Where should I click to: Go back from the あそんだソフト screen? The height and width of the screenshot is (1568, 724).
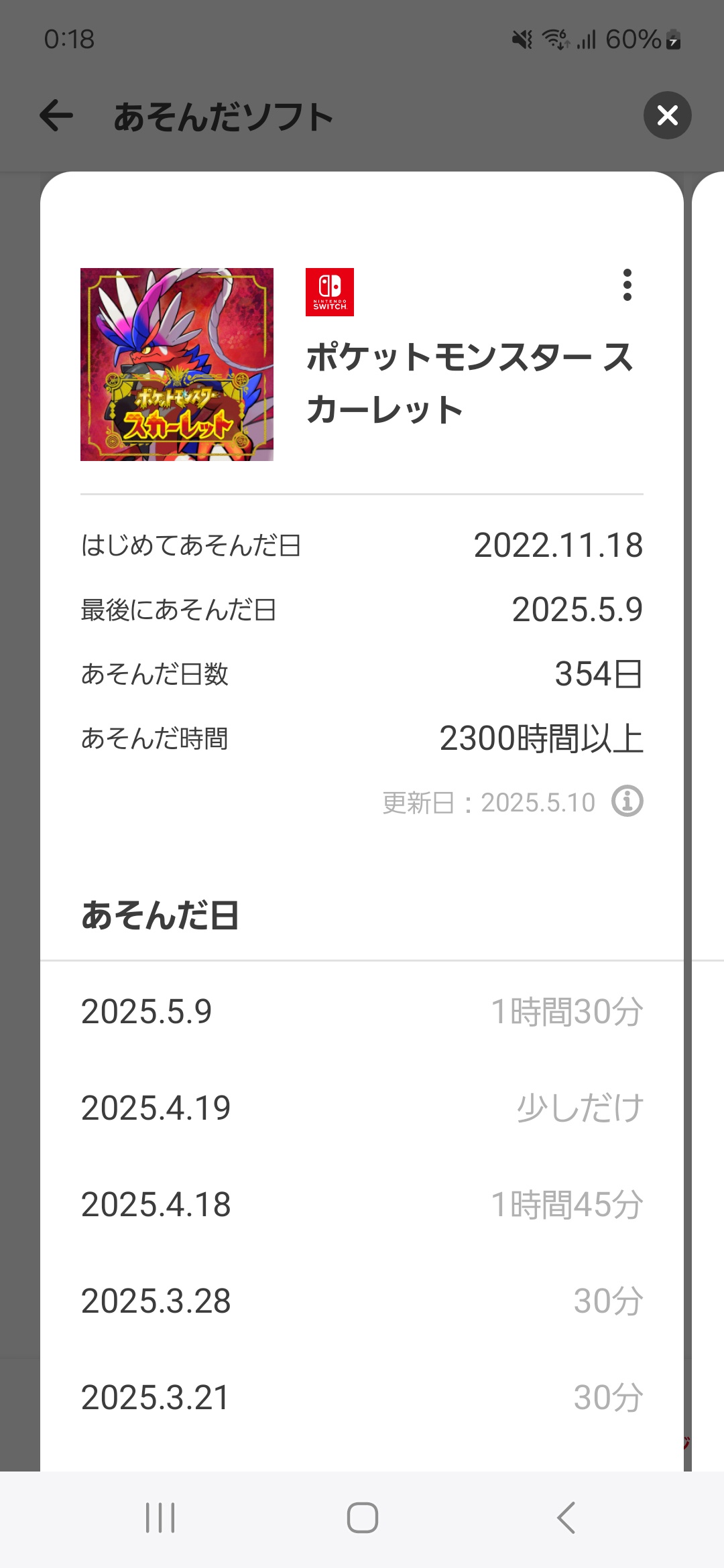[56, 115]
